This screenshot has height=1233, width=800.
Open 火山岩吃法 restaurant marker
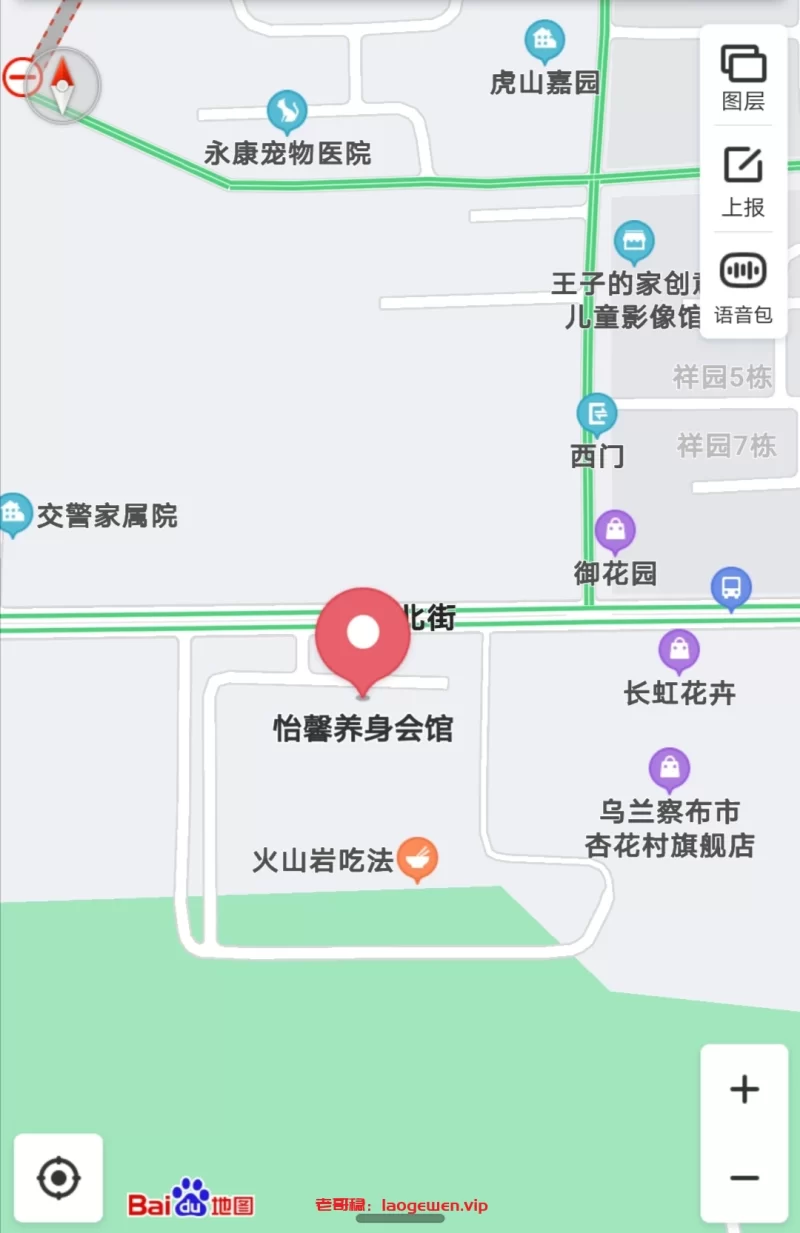[417, 859]
